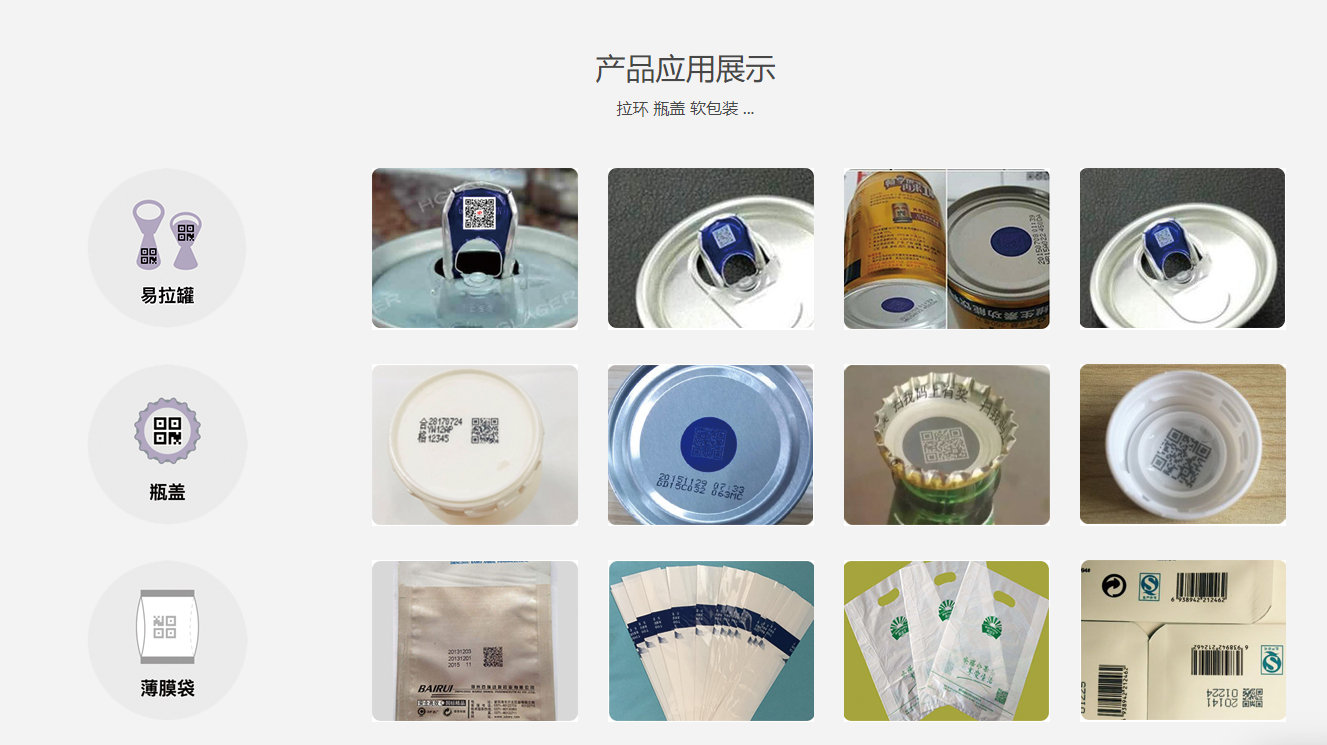Viewport: 1327px width, 745px height.
Task: Open the crown cap on green bottle photo
Action: [x=946, y=444]
